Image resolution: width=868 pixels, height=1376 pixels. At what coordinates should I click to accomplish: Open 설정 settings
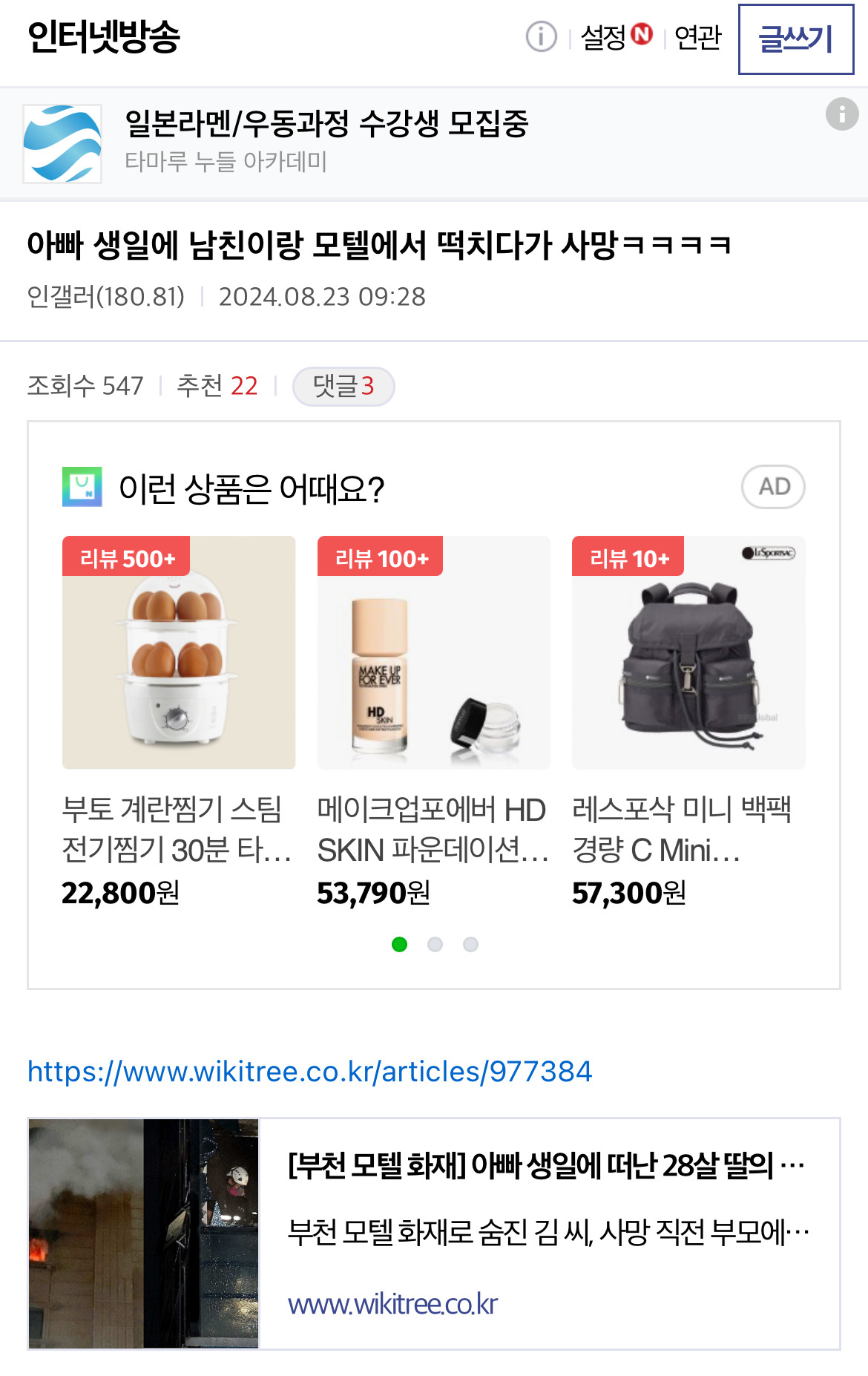(616, 36)
